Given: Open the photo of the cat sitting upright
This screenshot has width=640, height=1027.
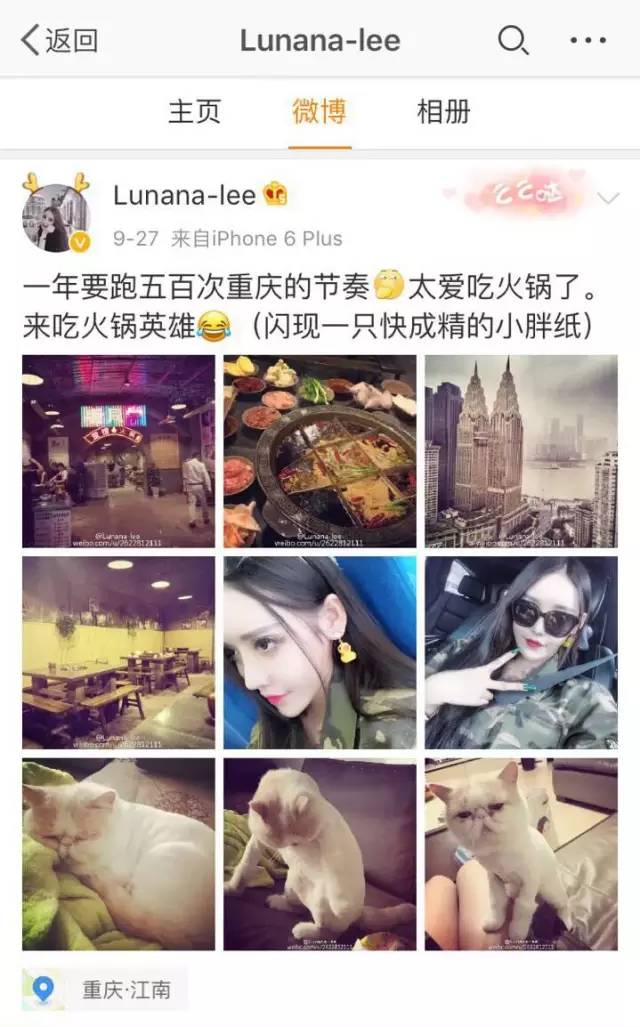Looking at the screenshot, I should 320,853.
